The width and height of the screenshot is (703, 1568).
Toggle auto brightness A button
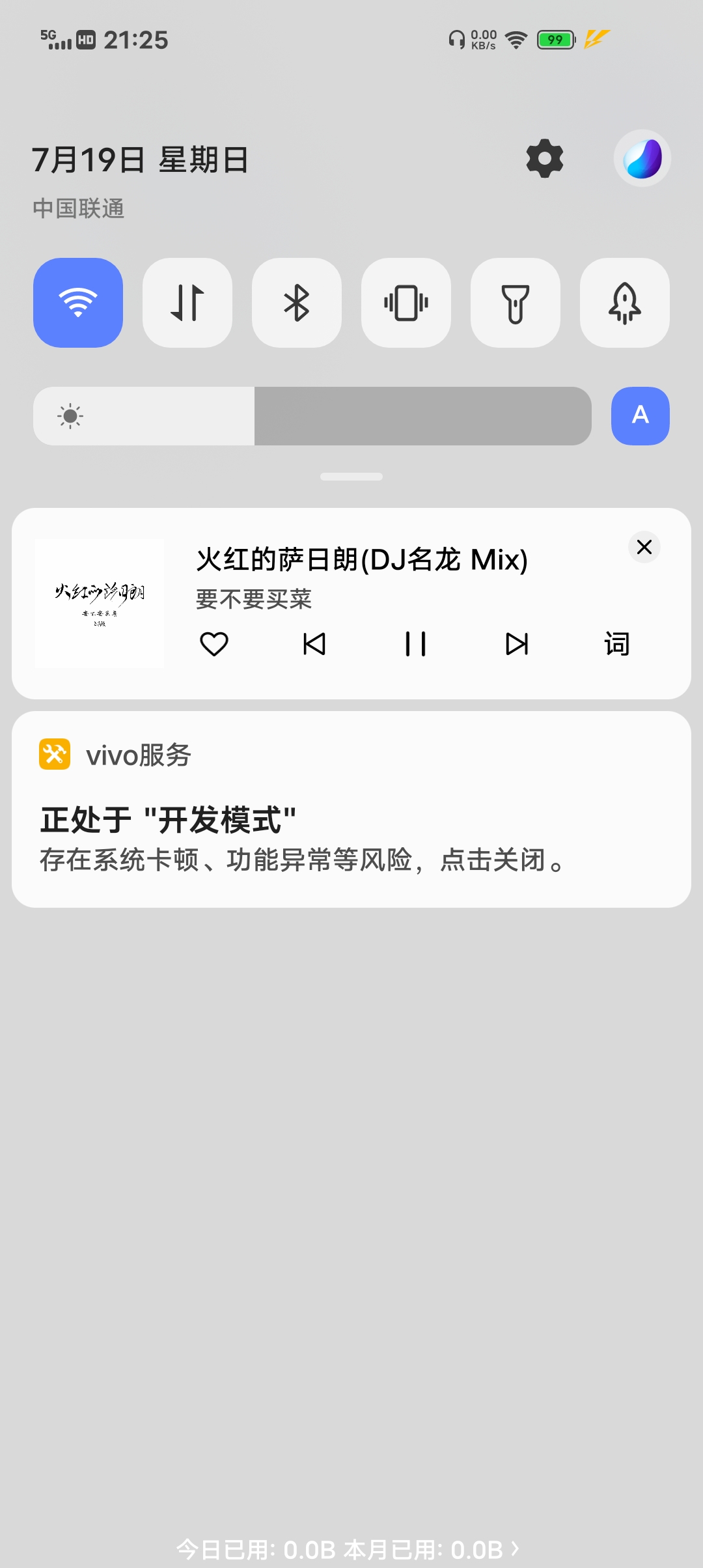(x=641, y=416)
